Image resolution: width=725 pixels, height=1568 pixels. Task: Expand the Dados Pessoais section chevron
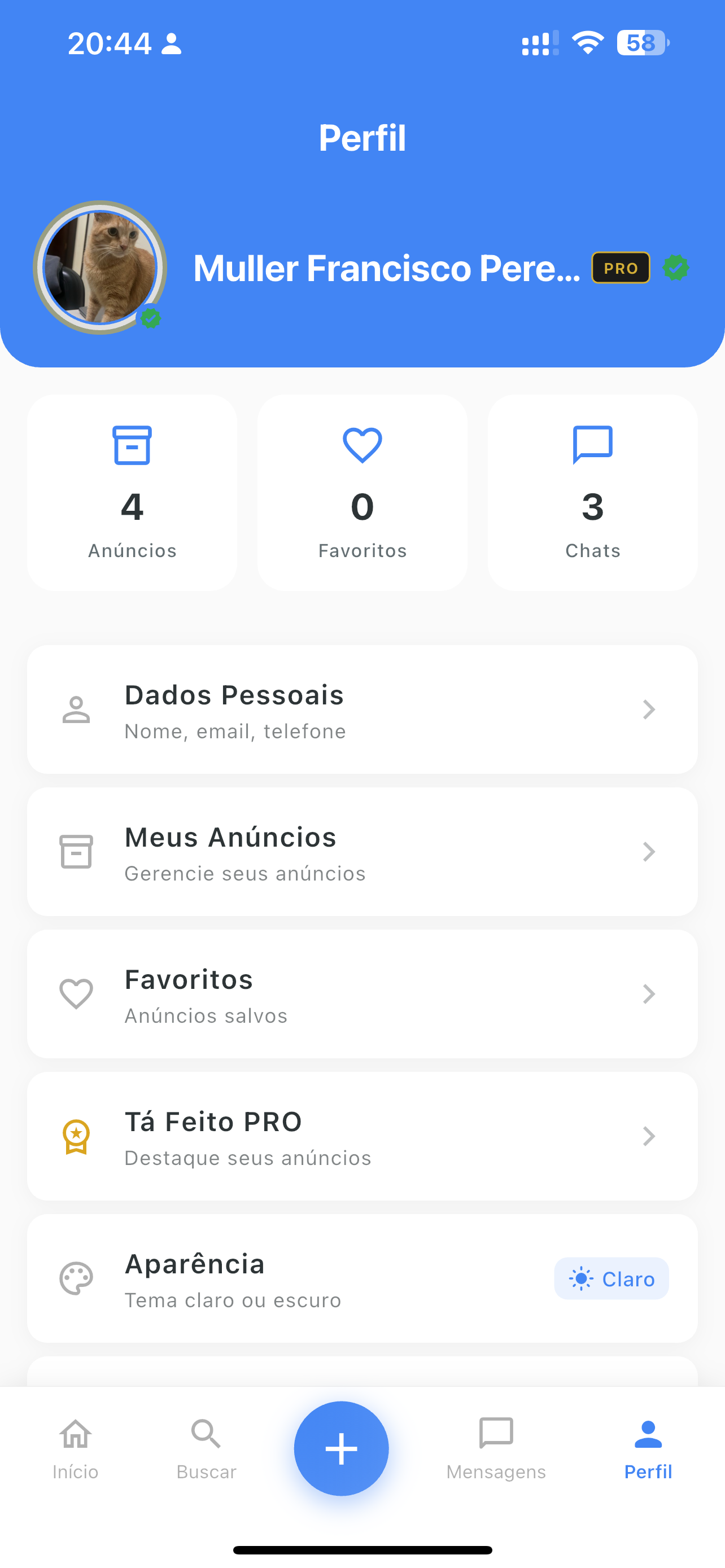click(x=649, y=709)
